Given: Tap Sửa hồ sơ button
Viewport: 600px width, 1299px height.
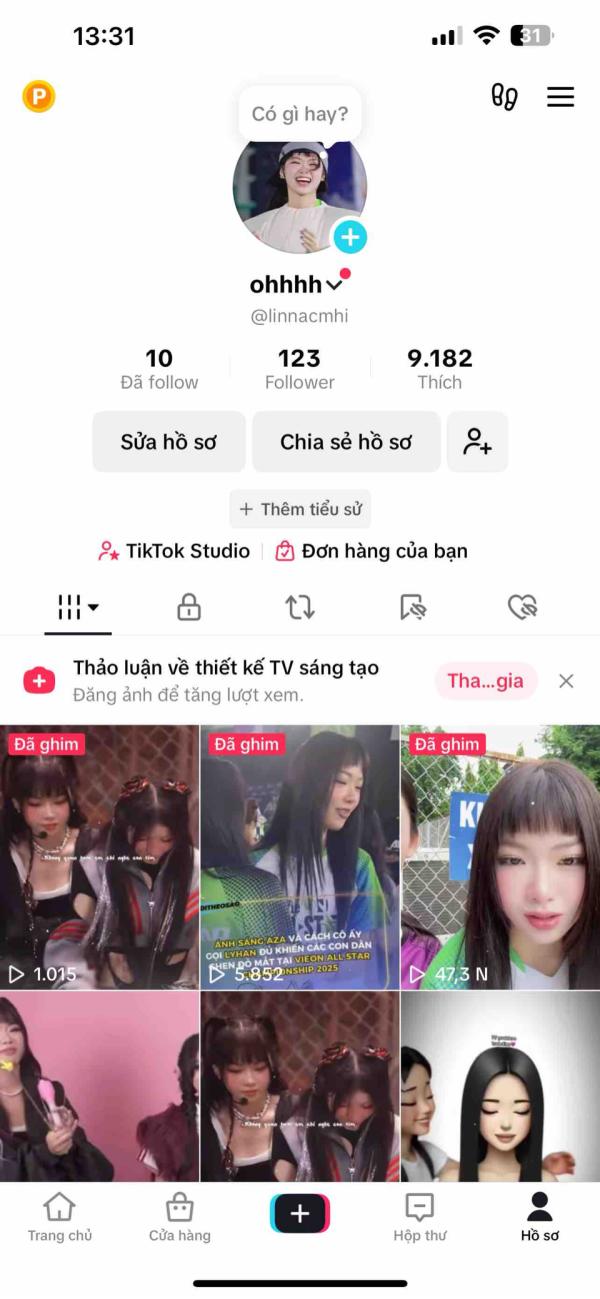Looking at the screenshot, I should coord(169,442).
